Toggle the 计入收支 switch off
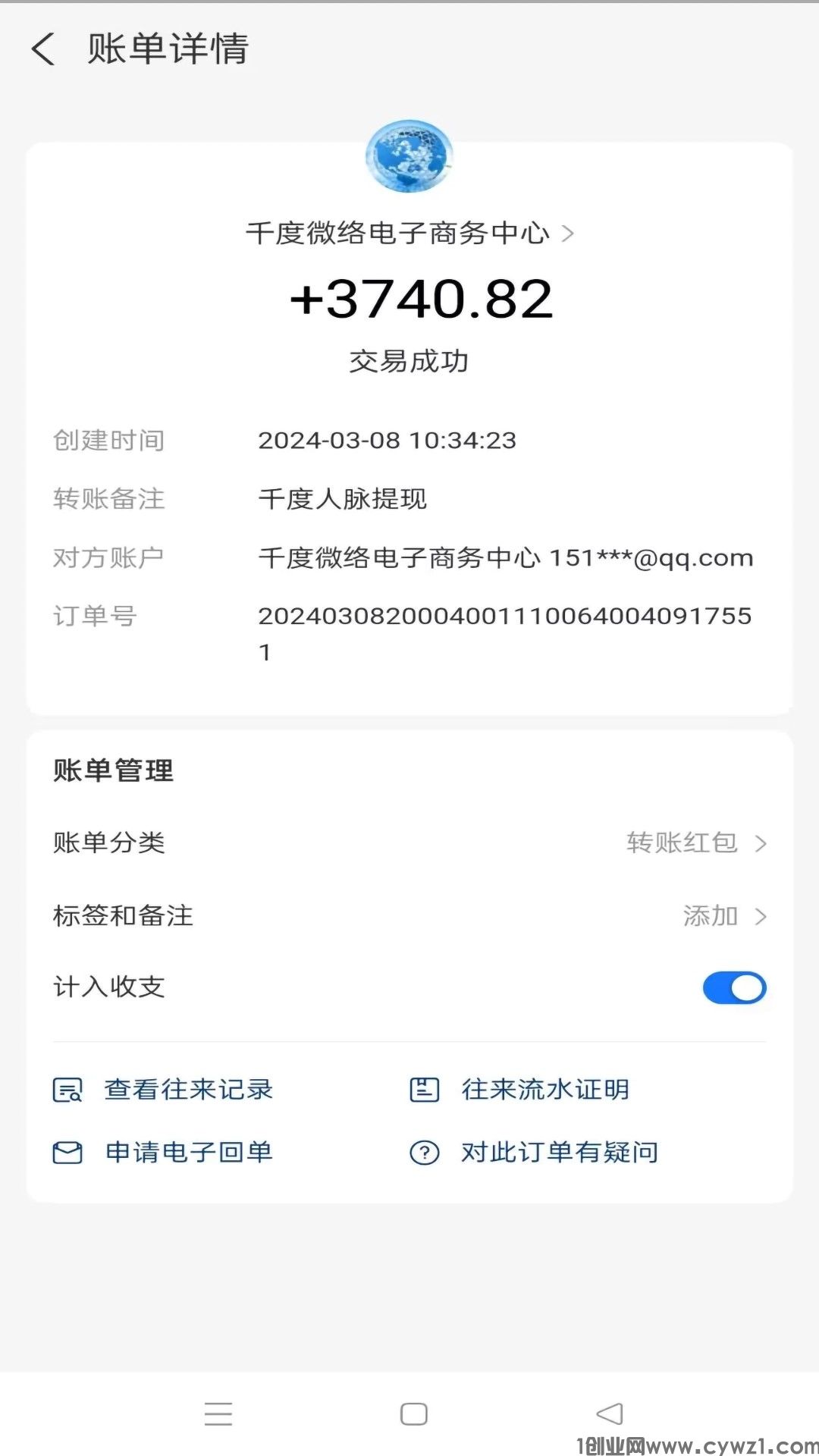 tap(734, 987)
